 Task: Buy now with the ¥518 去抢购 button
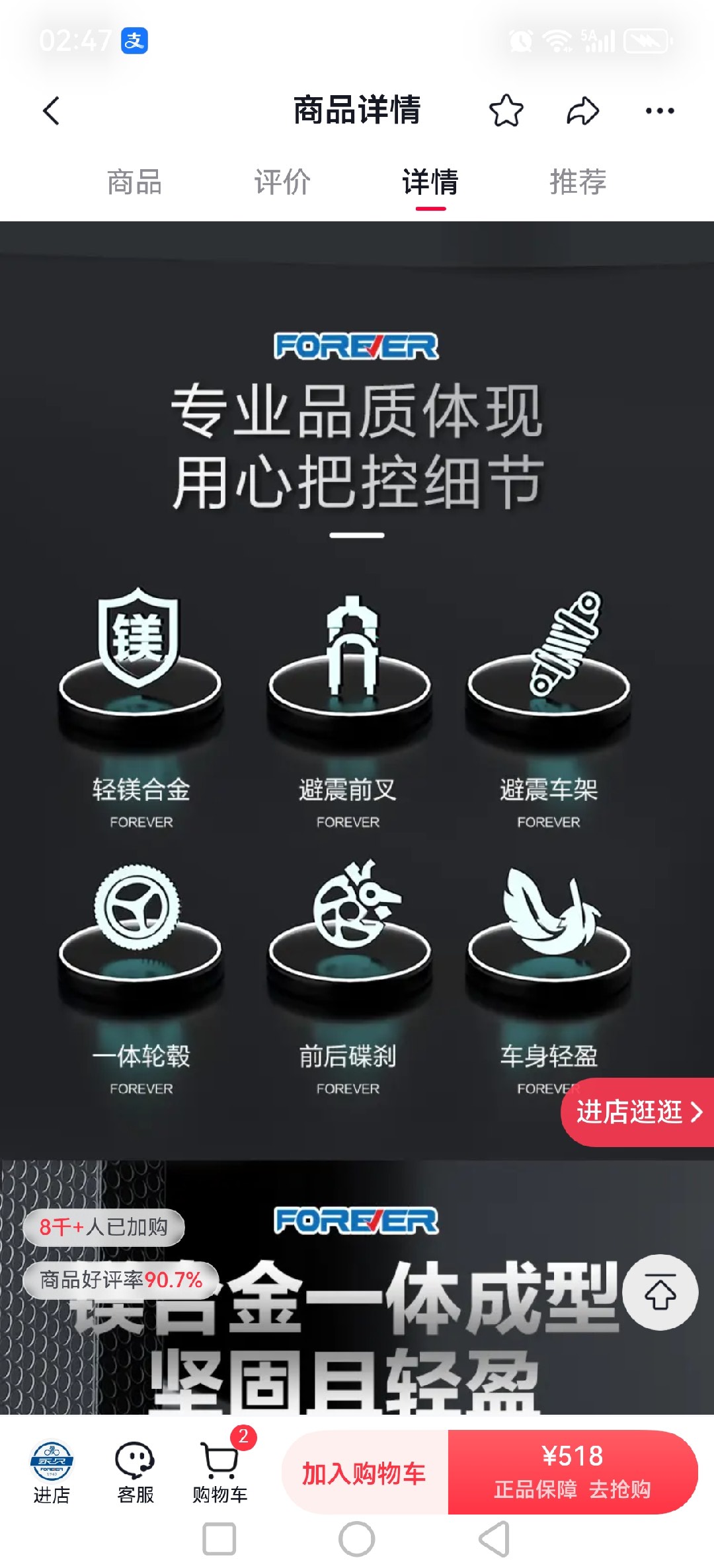pyautogui.click(x=572, y=1472)
